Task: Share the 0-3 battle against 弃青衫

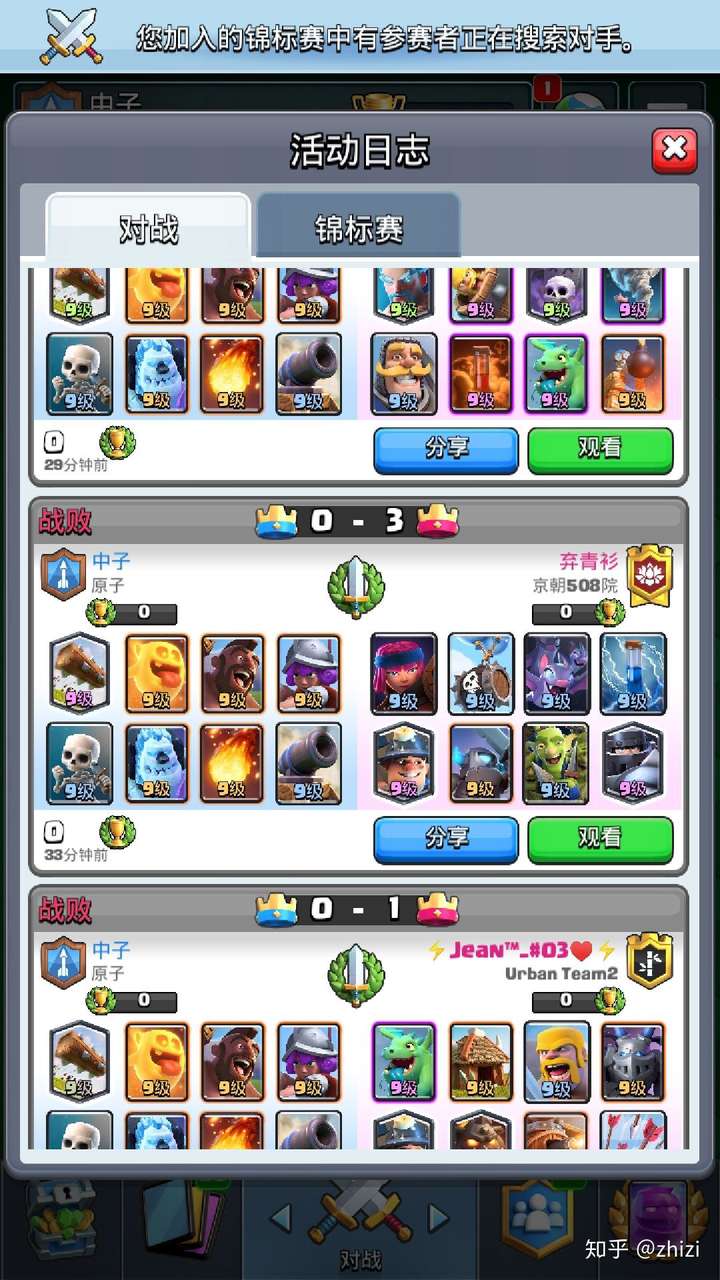Action: click(x=446, y=838)
